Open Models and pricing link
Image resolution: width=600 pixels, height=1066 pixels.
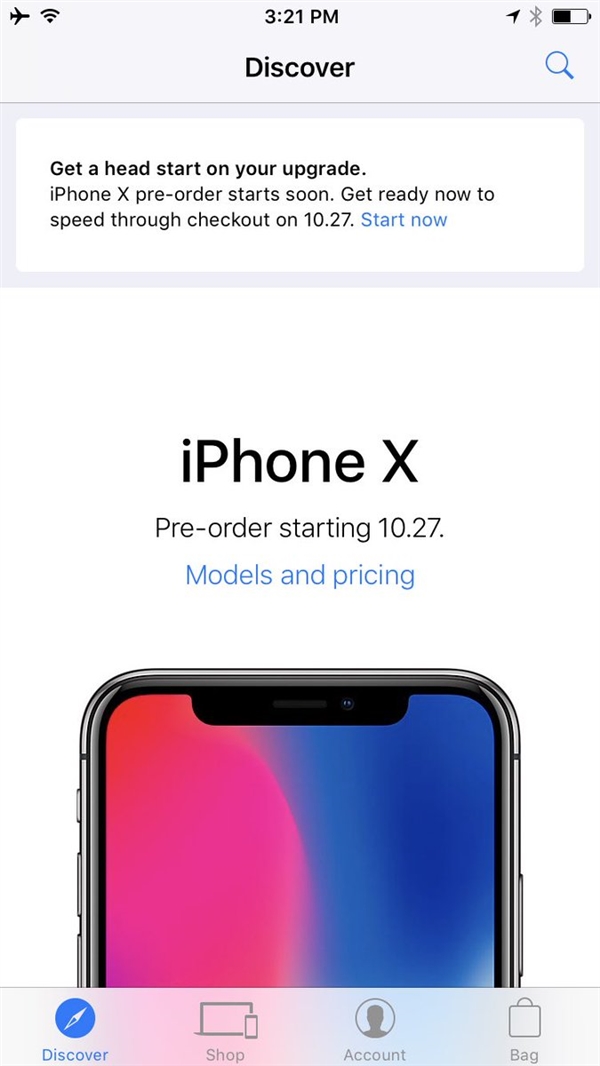(300, 575)
